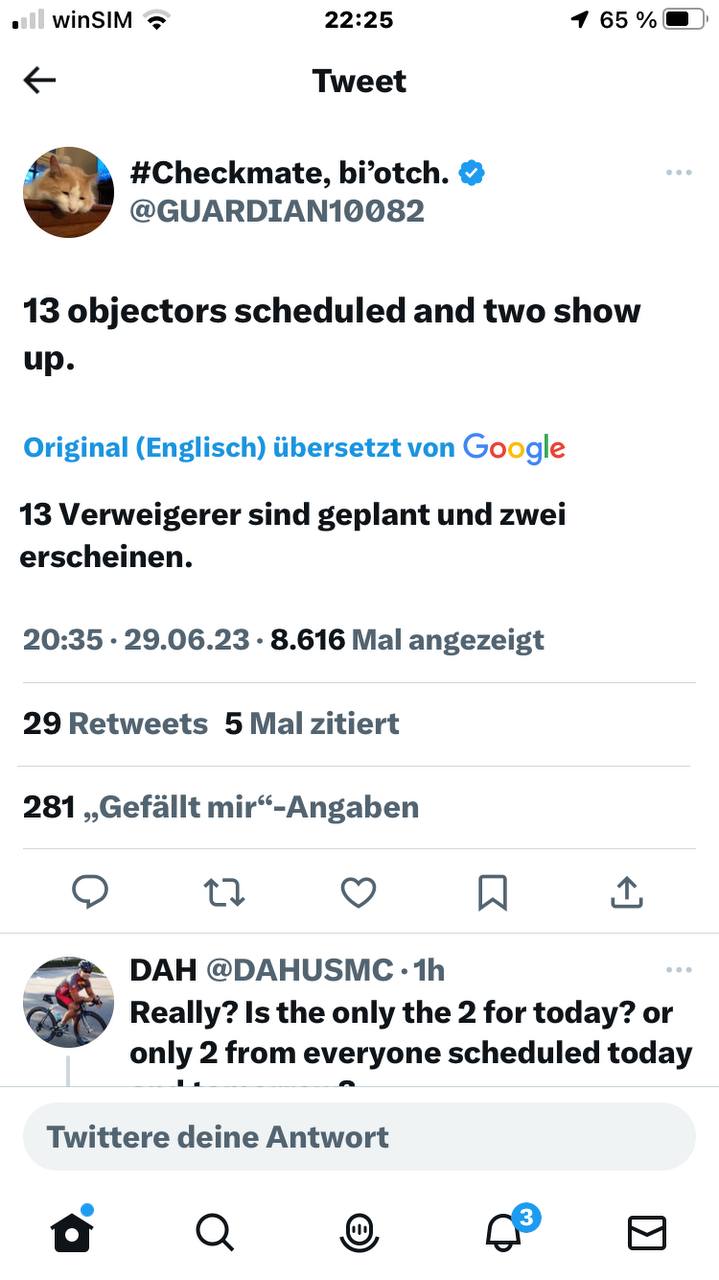This screenshot has width=719, height=1280.
Task: Tap the Original (Englisch) translation link
Action: click(x=145, y=447)
